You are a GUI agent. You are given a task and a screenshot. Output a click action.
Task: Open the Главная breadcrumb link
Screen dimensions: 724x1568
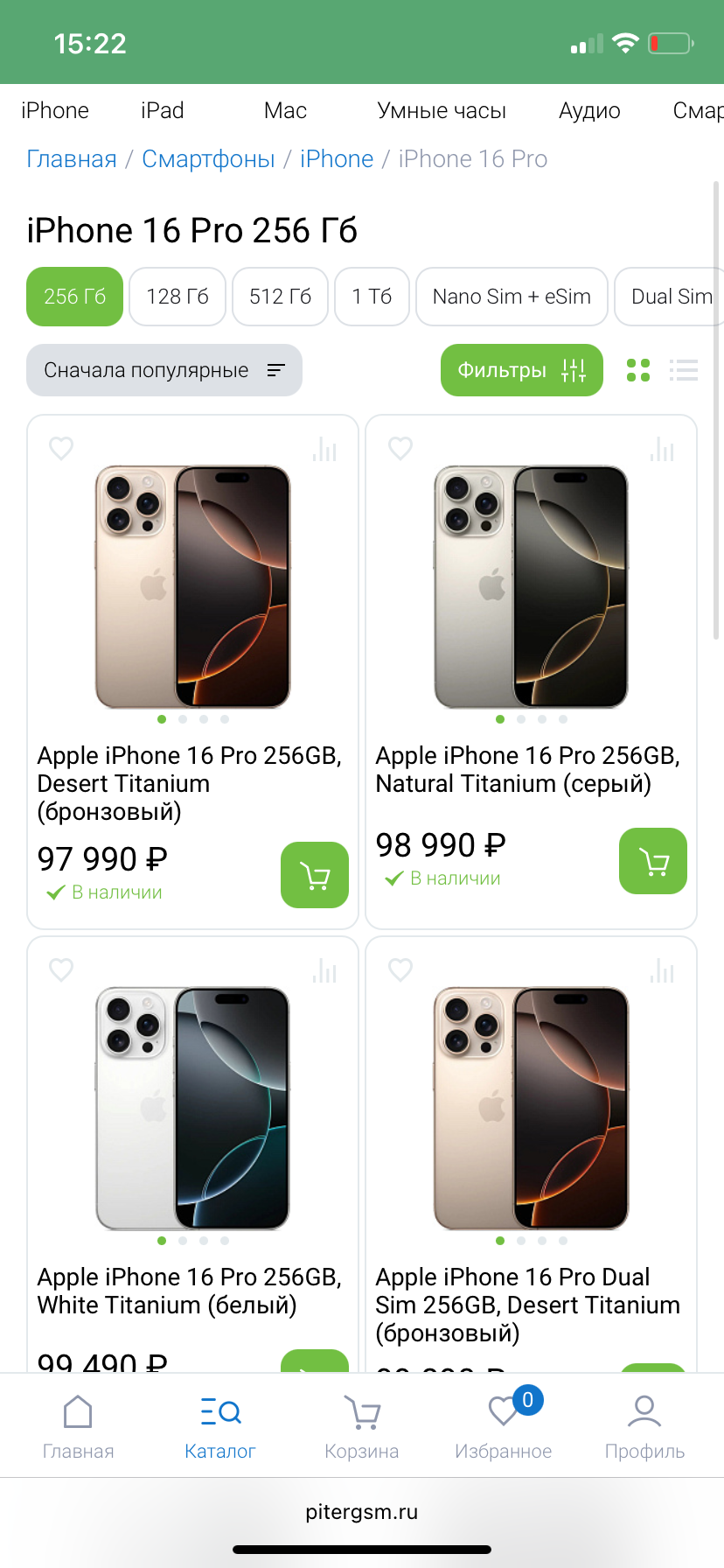(72, 159)
